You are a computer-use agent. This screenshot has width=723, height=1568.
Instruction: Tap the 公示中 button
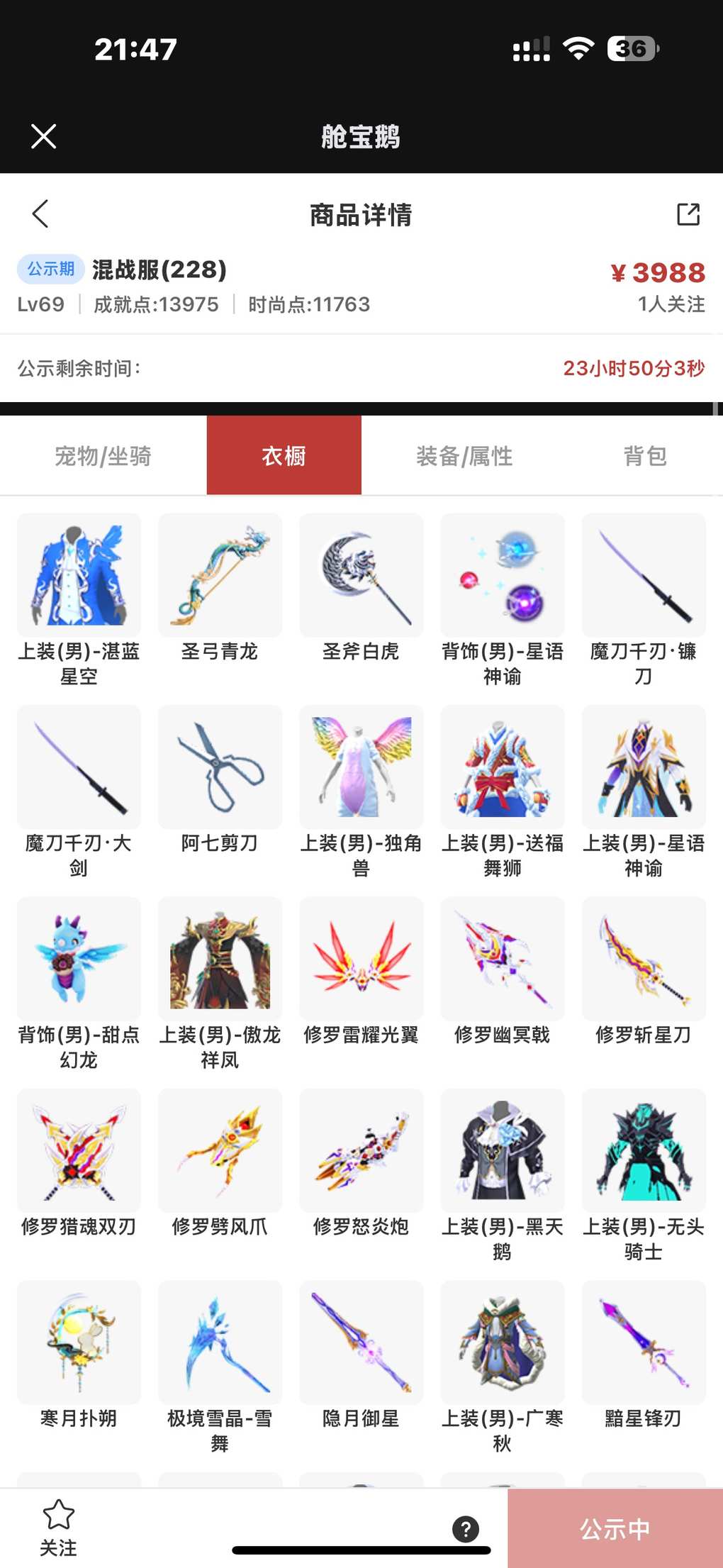(615, 1529)
